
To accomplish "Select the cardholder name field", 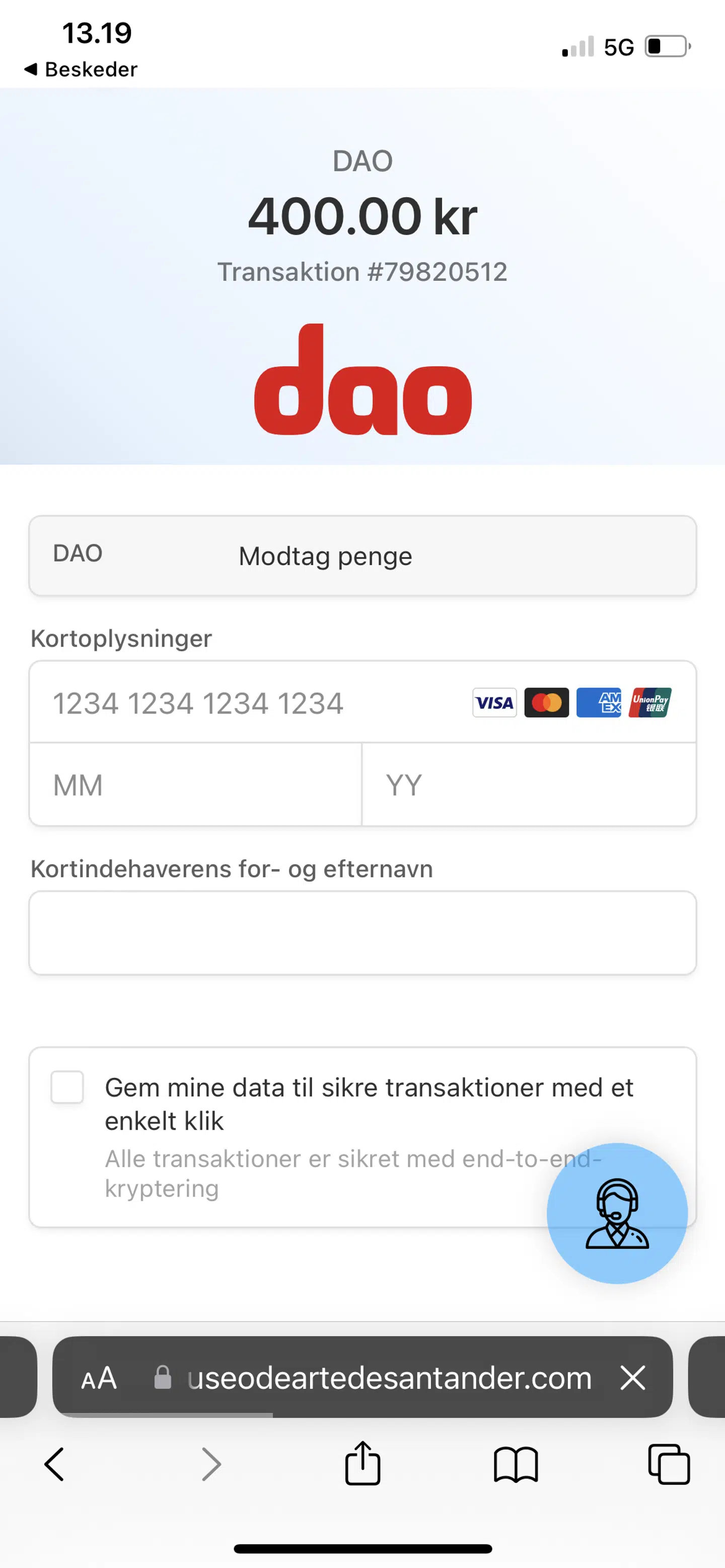I will (x=362, y=932).
